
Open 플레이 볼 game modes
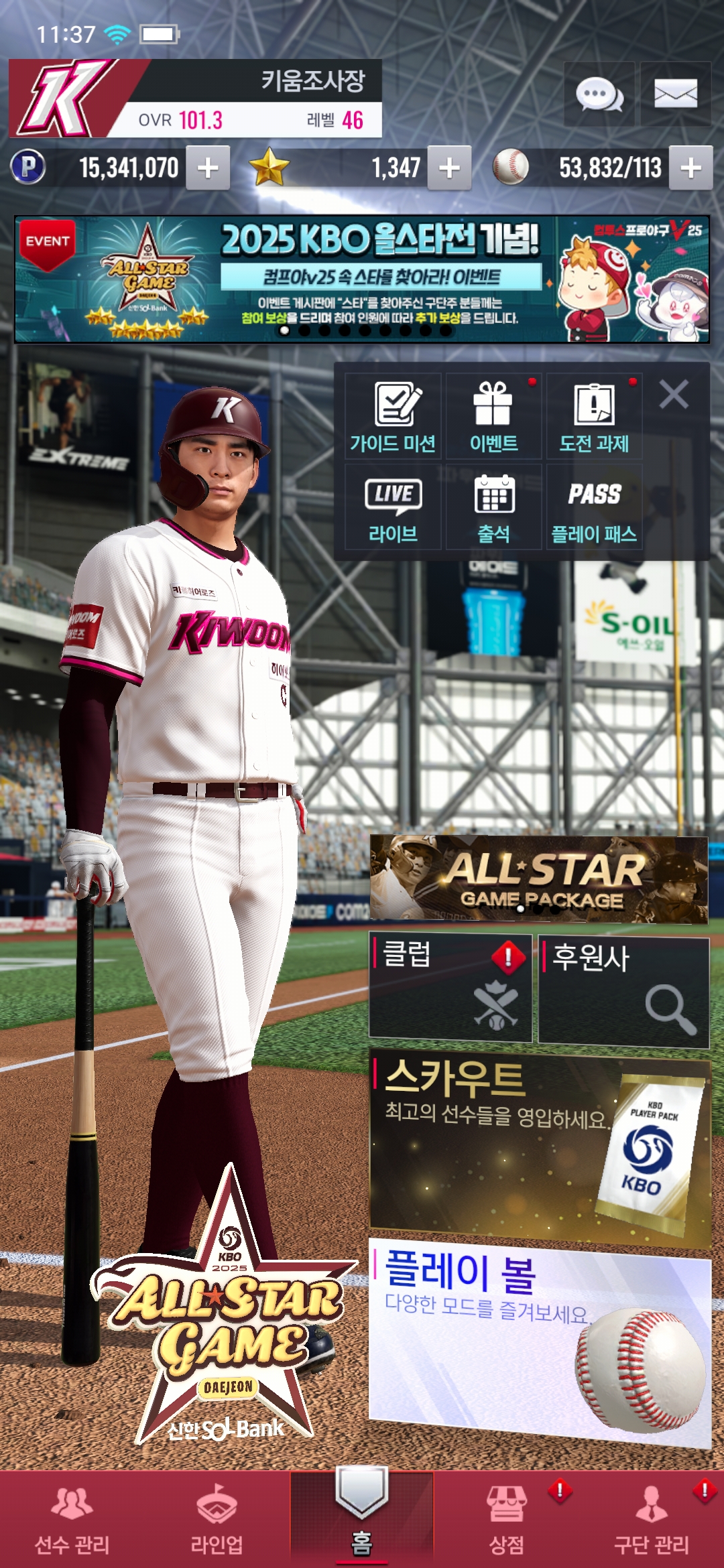pos(539,1340)
